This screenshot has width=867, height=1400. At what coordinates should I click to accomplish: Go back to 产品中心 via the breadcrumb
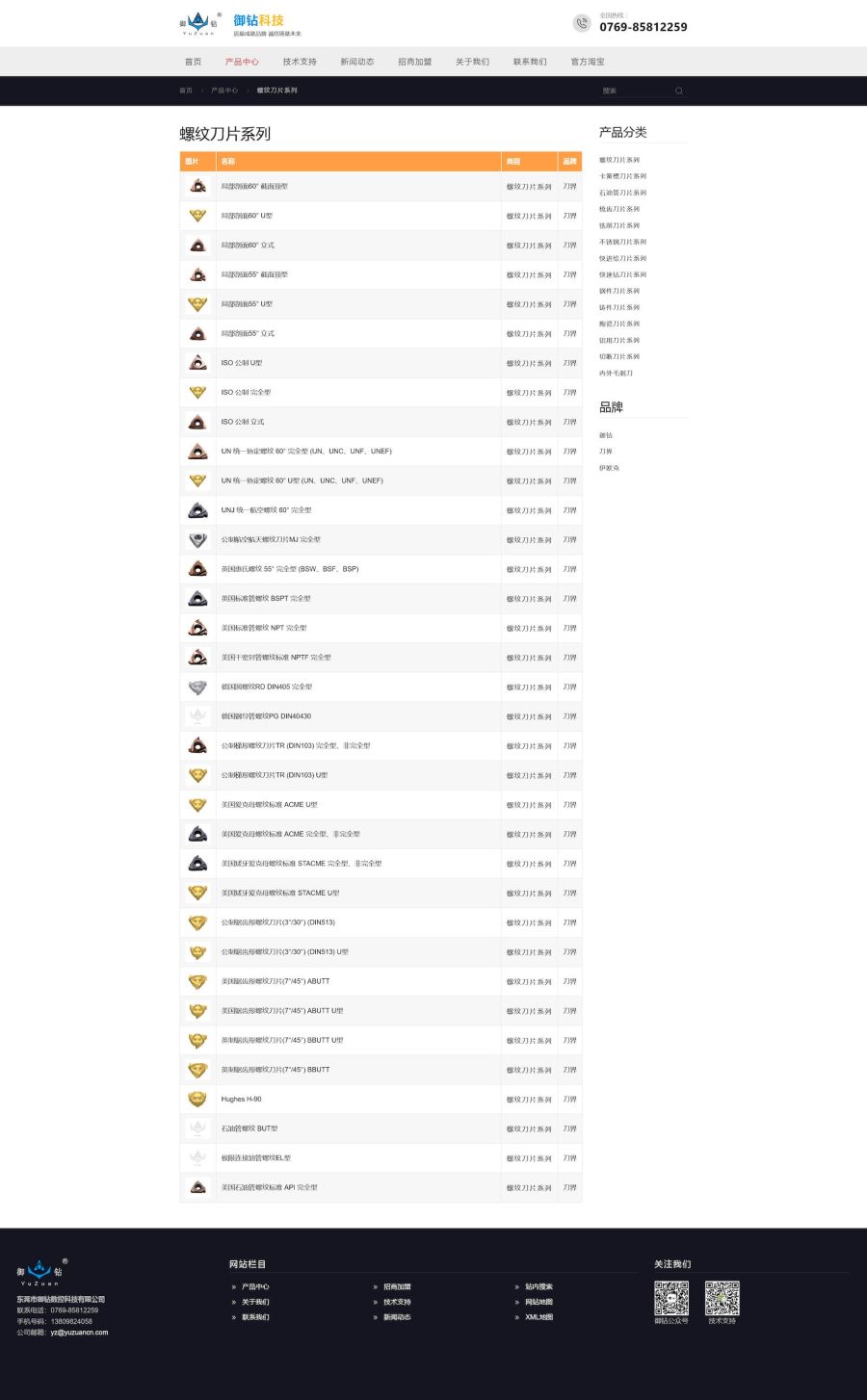tap(224, 91)
